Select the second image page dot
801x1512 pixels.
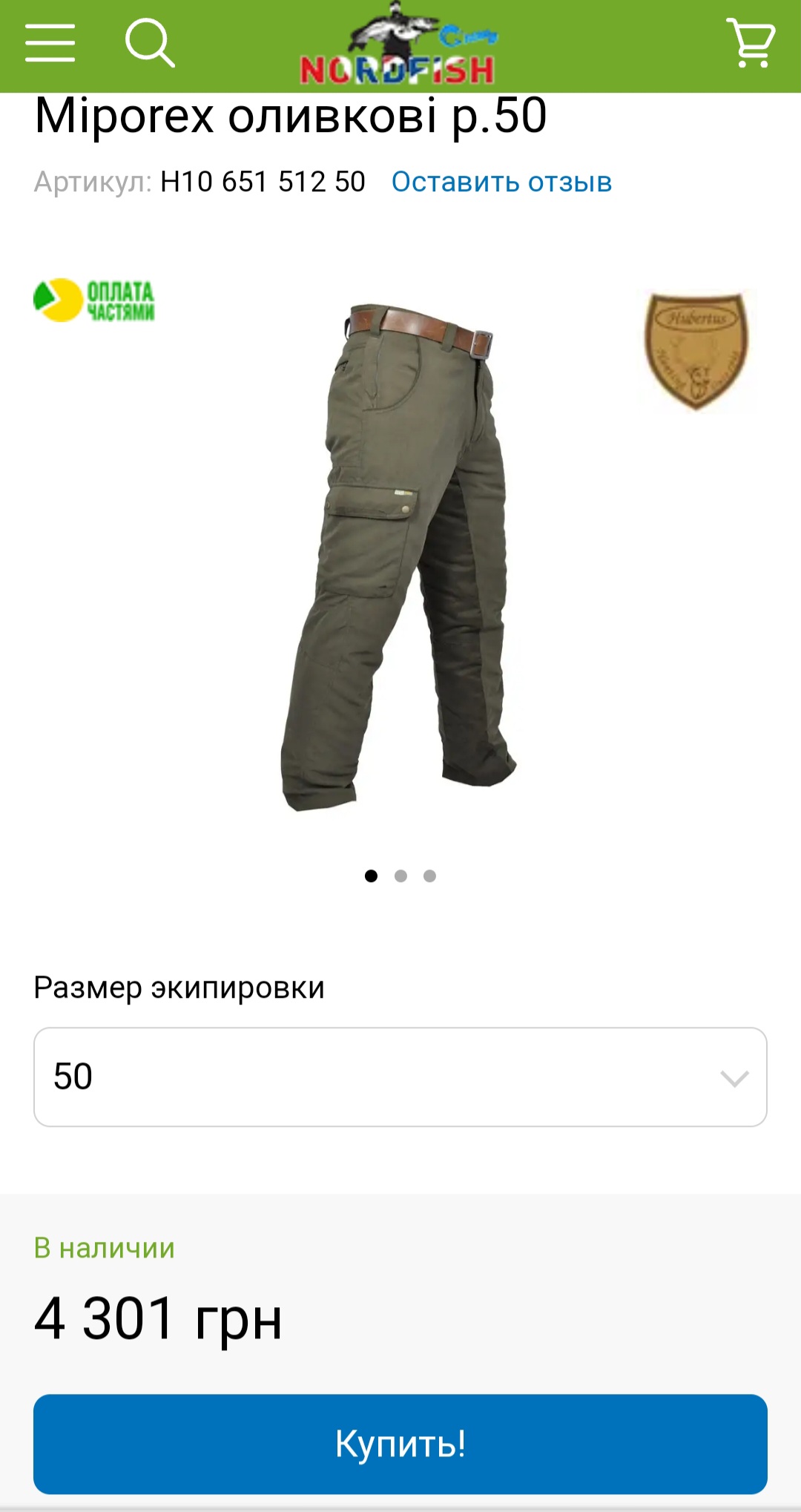coord(400,876)
